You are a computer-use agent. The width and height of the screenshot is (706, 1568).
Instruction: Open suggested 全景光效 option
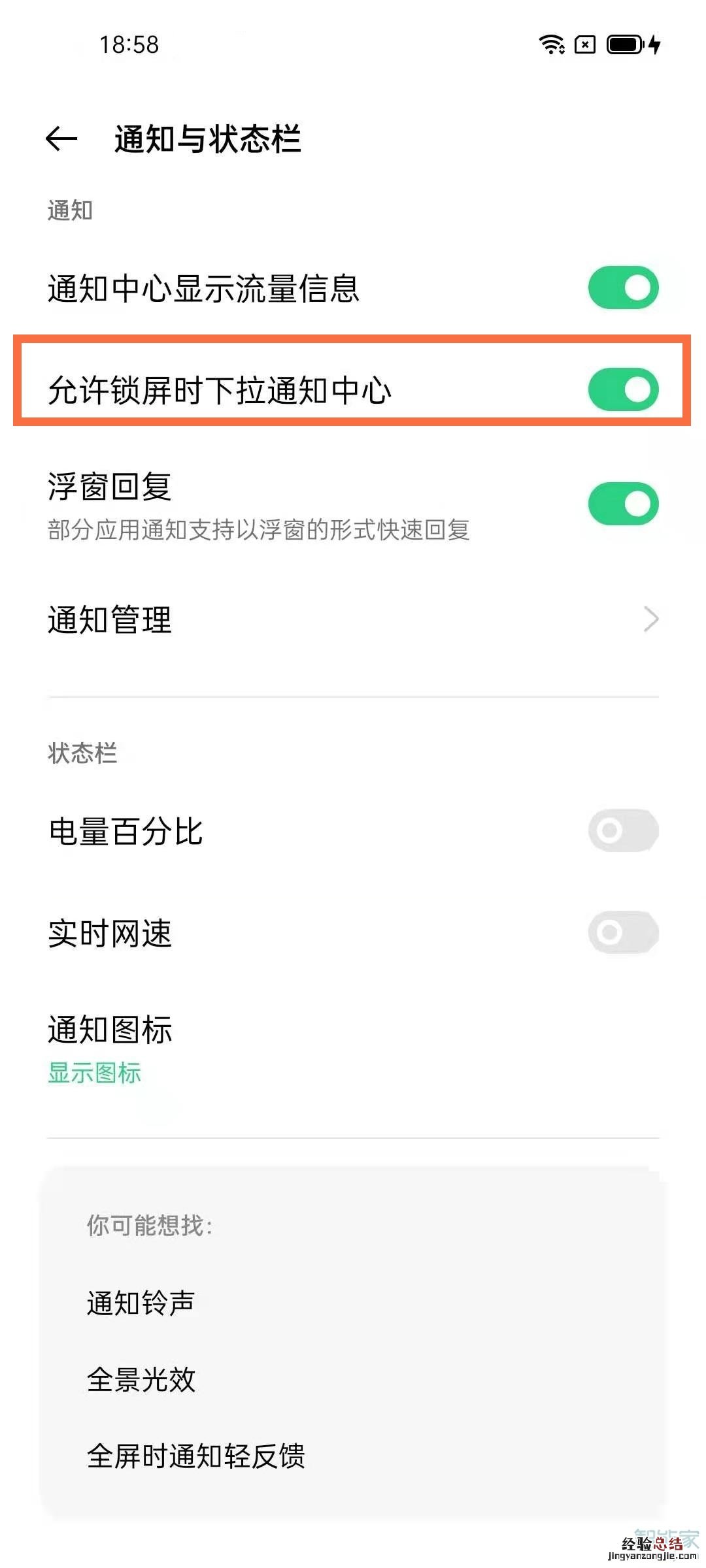[141, 1379]
